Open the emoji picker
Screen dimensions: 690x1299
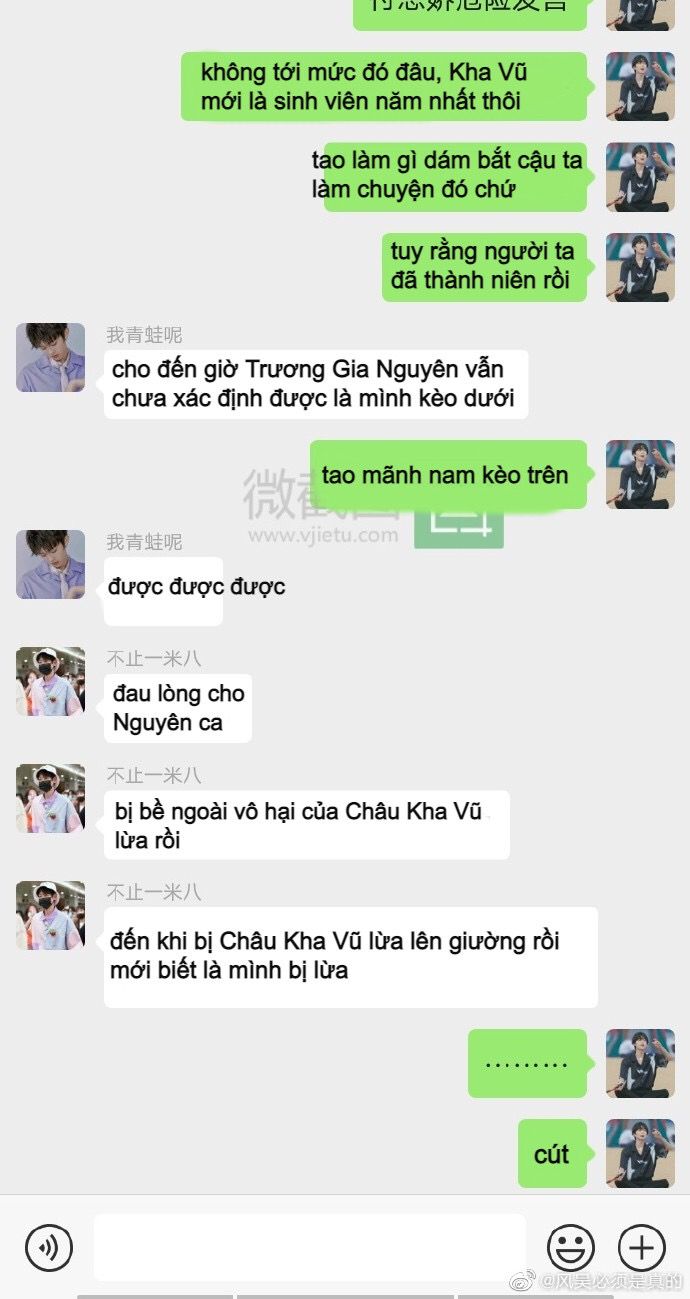[x=571, y=1247]
